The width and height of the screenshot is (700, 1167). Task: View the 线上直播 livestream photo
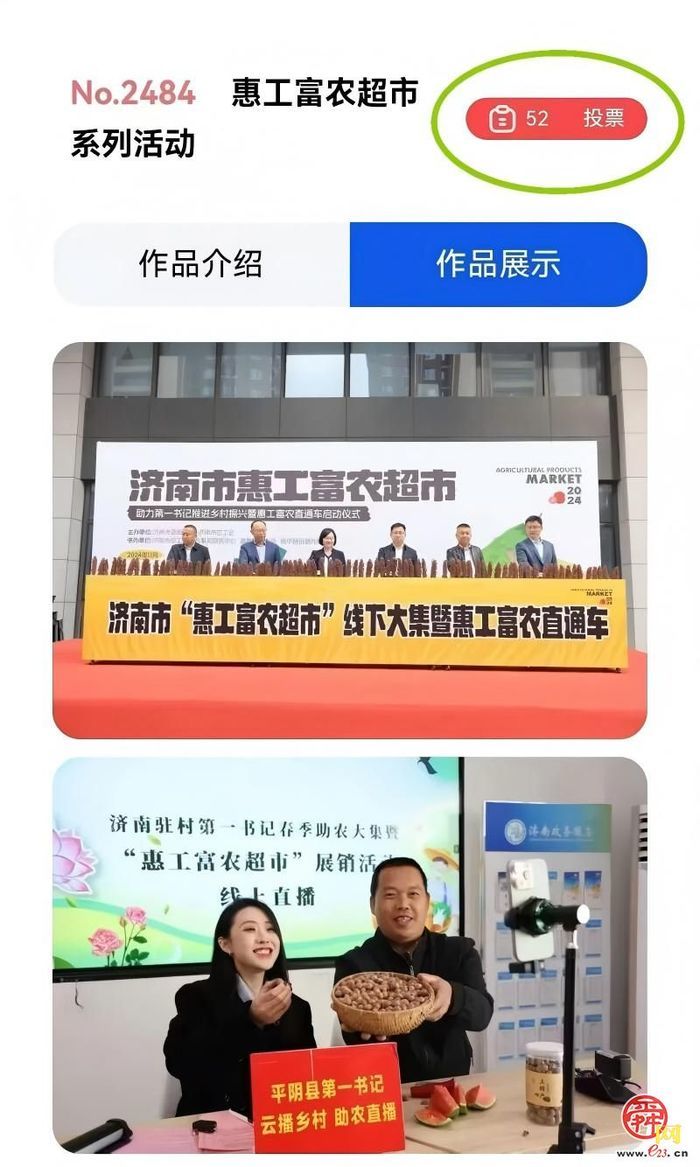(x=349, y=955)
